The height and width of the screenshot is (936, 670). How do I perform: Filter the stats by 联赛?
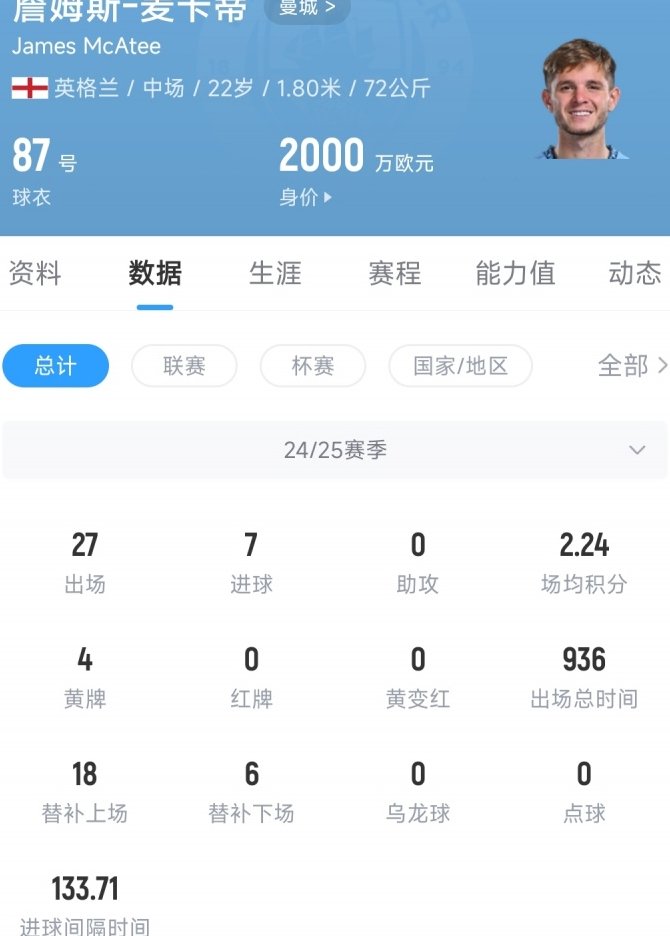(184, 366)
